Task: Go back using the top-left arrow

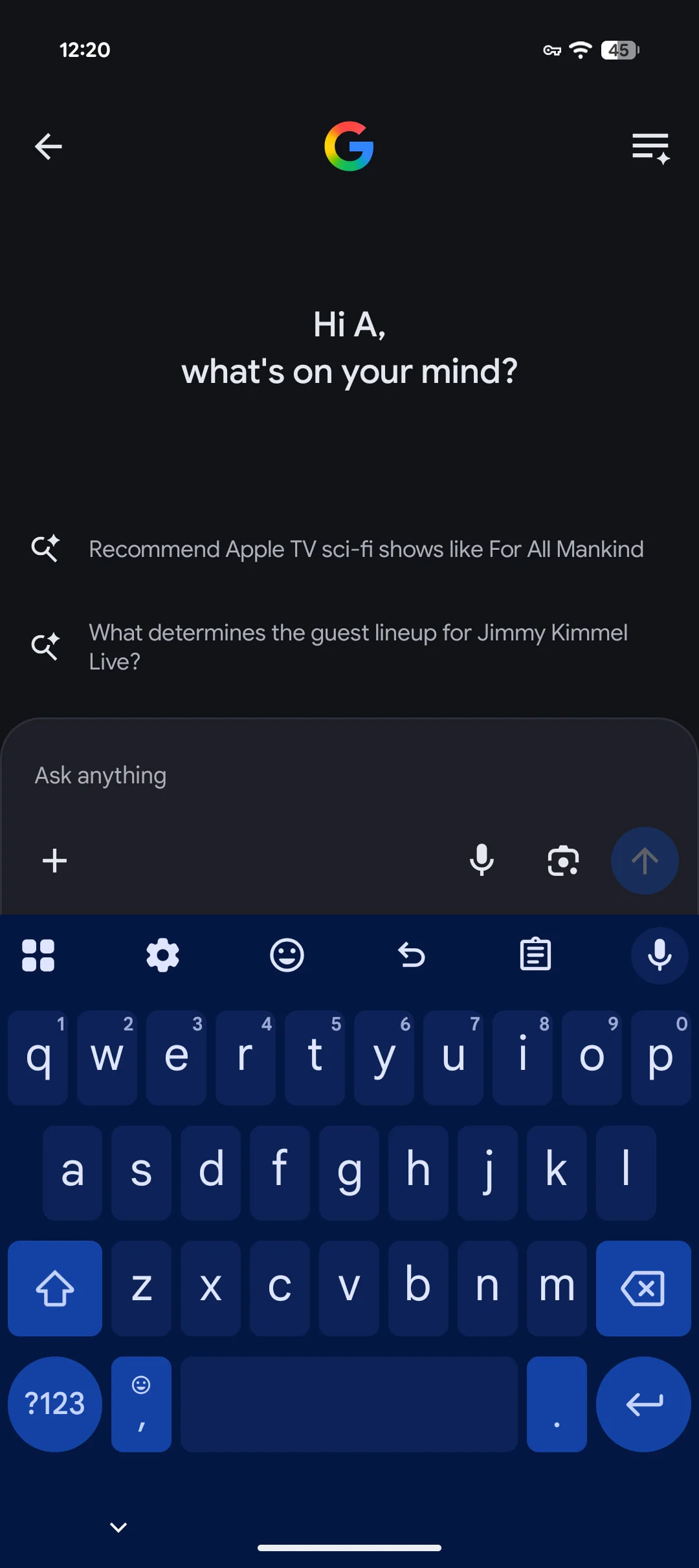Action: click(49, 147)
